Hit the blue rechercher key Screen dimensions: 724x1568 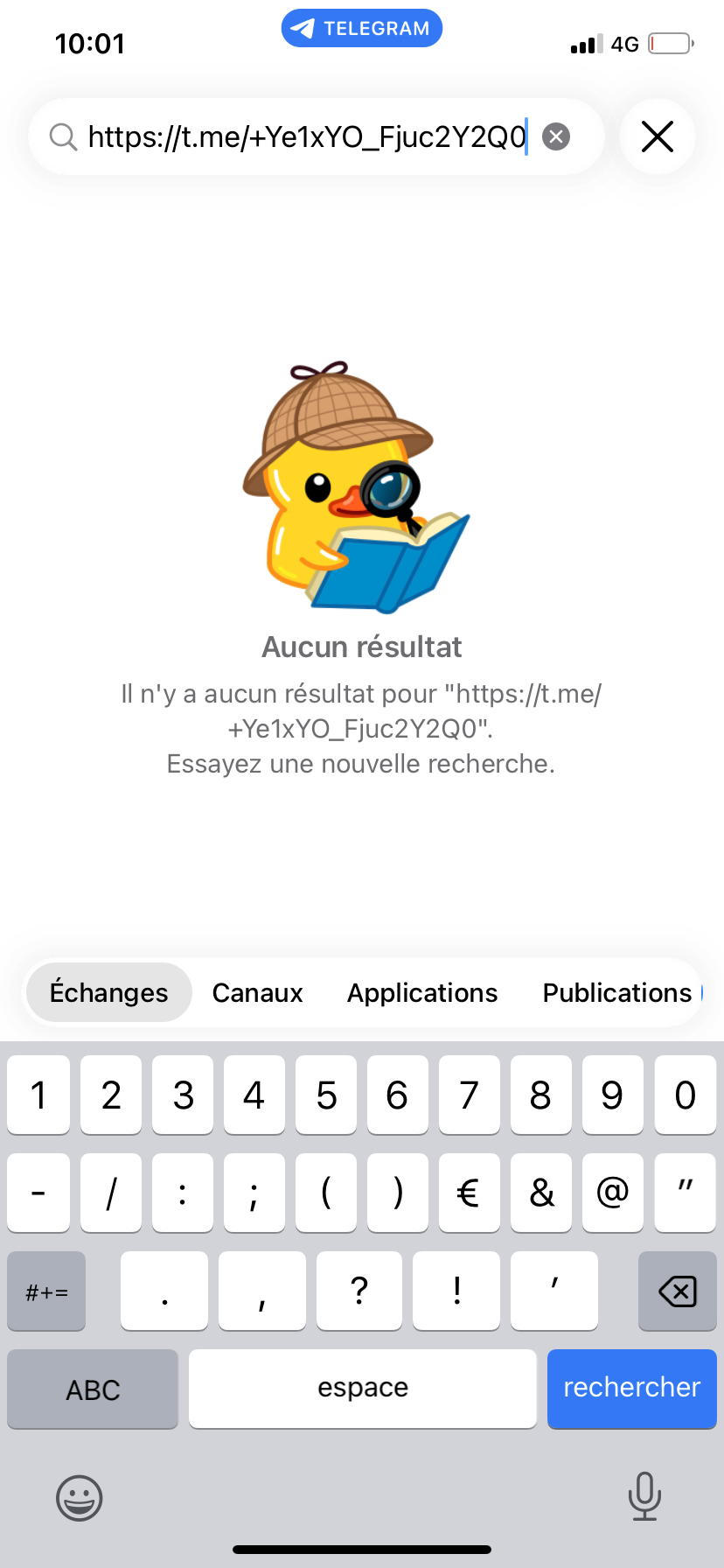pyautogui.click(x=631, y=1389)
